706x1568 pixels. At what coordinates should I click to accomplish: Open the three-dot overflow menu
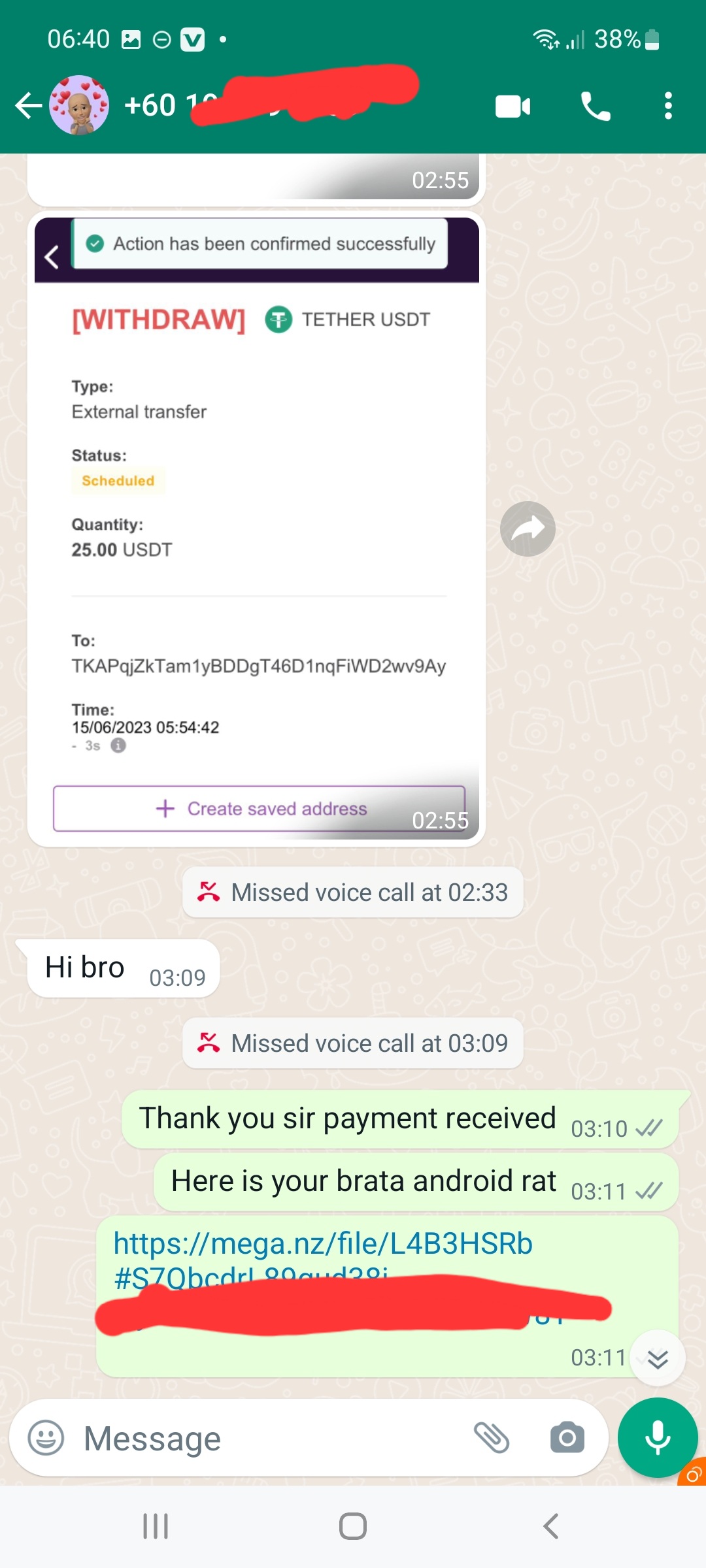tap(667, 106)
